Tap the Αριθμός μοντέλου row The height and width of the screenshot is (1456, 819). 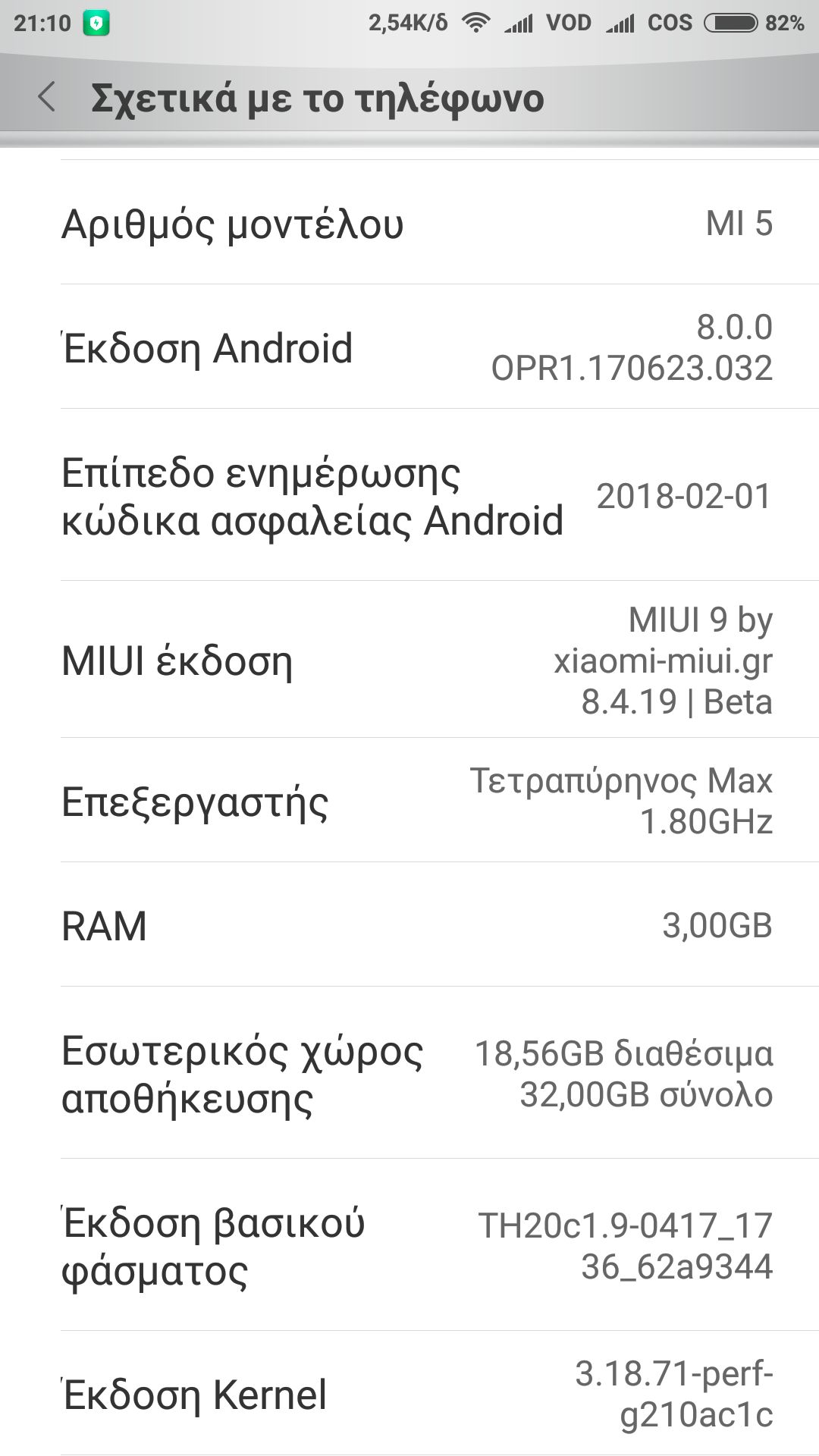(x=409, y=223)
